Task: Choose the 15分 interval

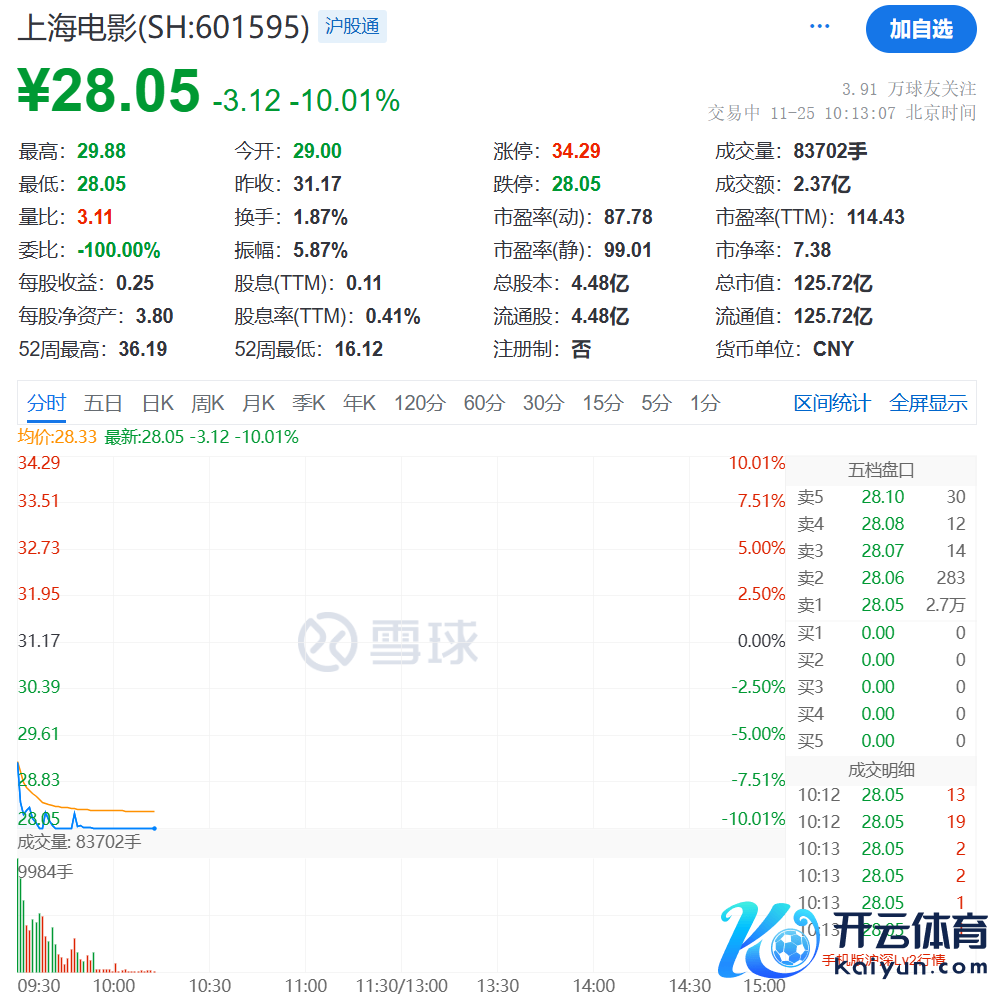Action: (602, 403)
